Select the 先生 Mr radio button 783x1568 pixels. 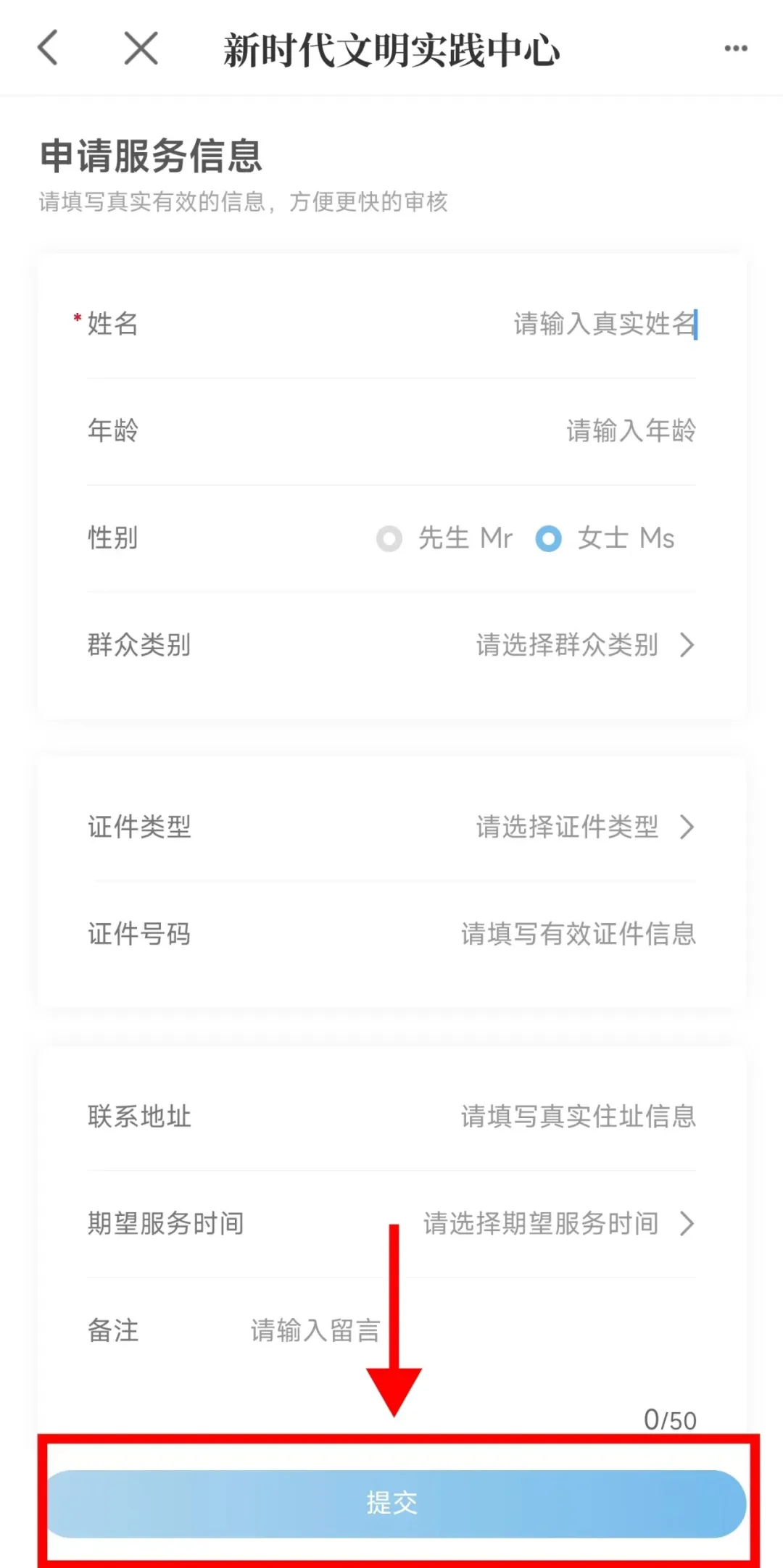pyautogui.click(x=390, y=539)
